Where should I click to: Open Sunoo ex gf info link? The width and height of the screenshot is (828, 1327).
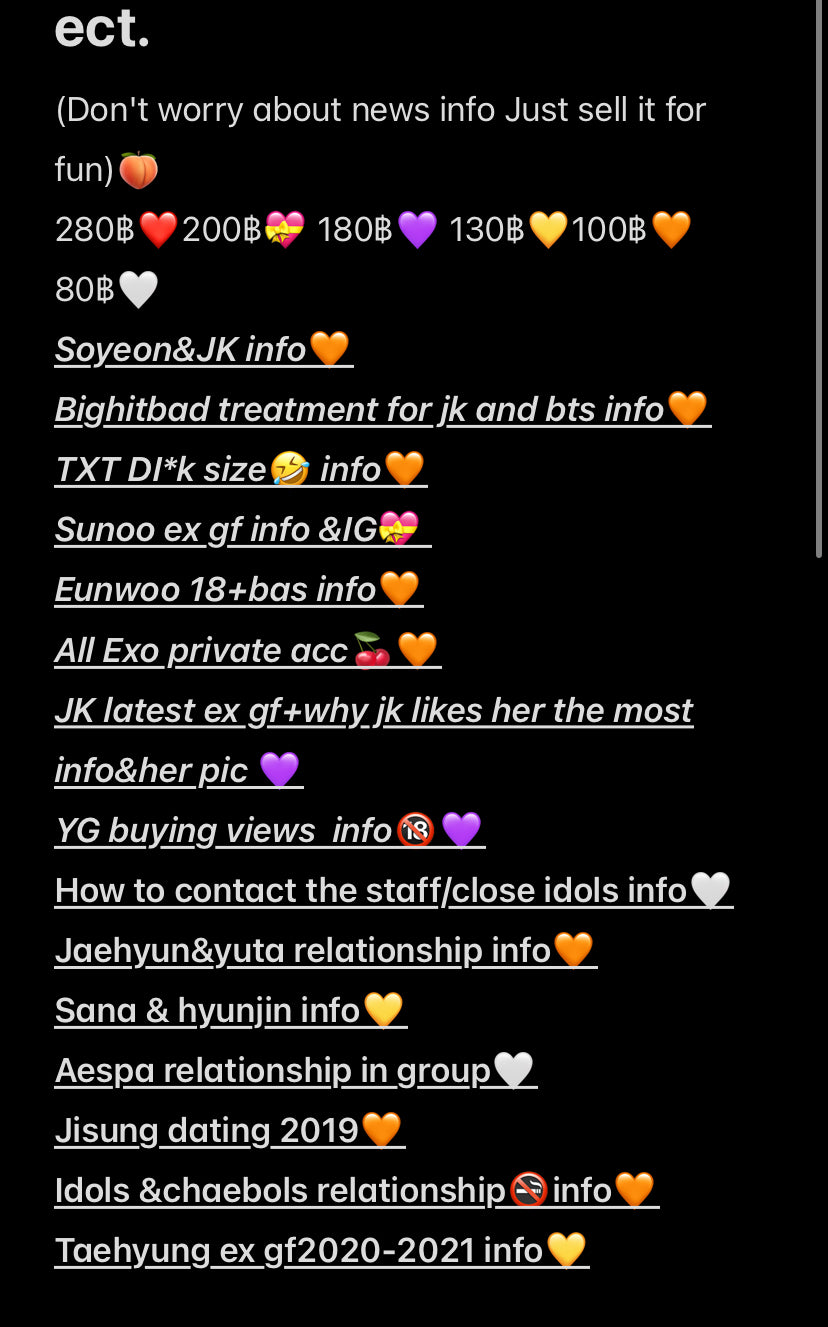pos(216,530)
